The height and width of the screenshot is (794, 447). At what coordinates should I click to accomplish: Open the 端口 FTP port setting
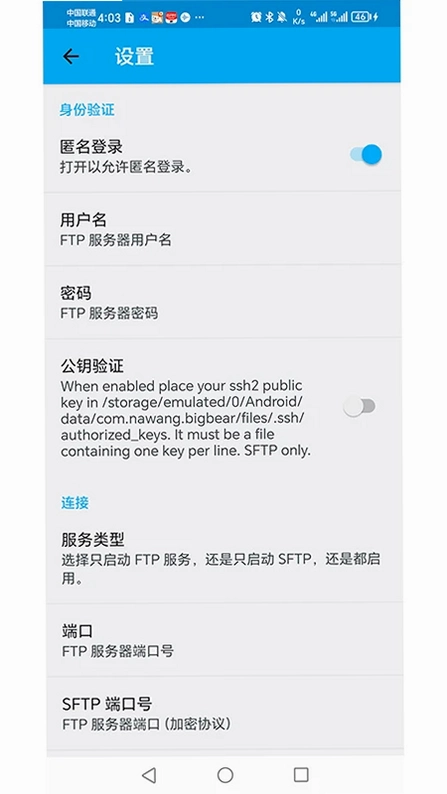223,640
